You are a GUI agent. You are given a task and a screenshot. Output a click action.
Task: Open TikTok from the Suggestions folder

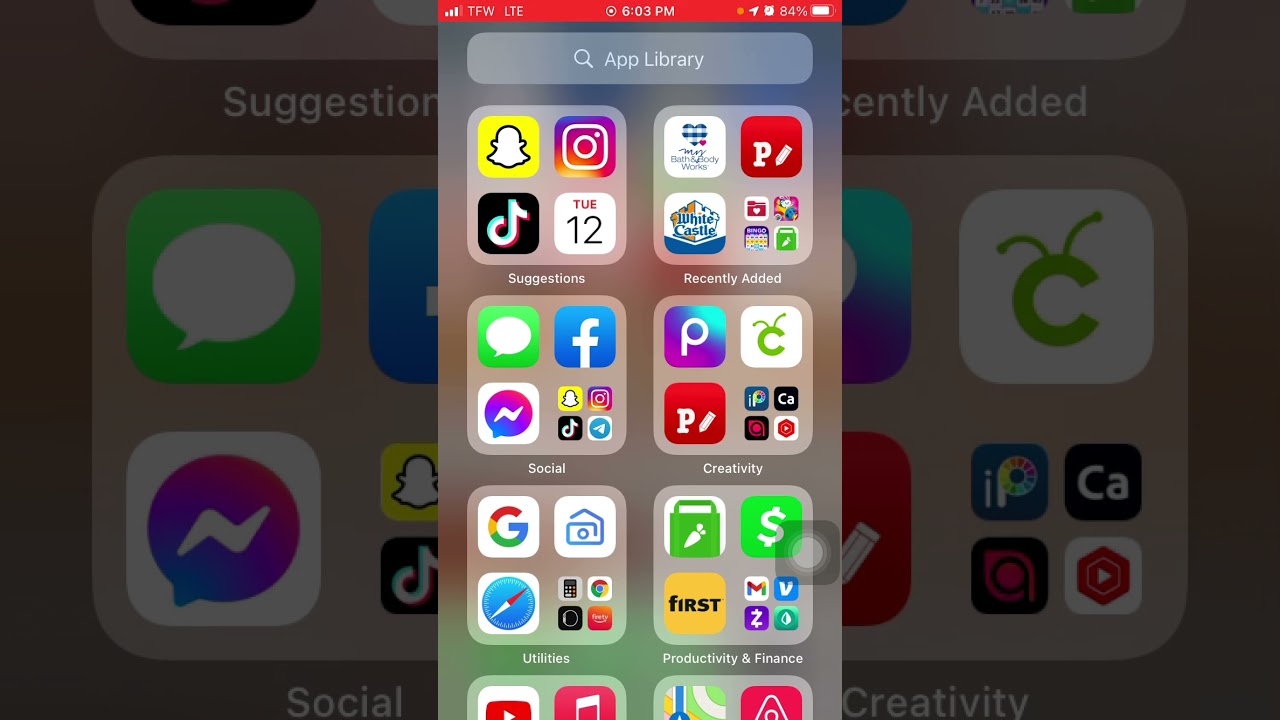[x=508, y=223]
